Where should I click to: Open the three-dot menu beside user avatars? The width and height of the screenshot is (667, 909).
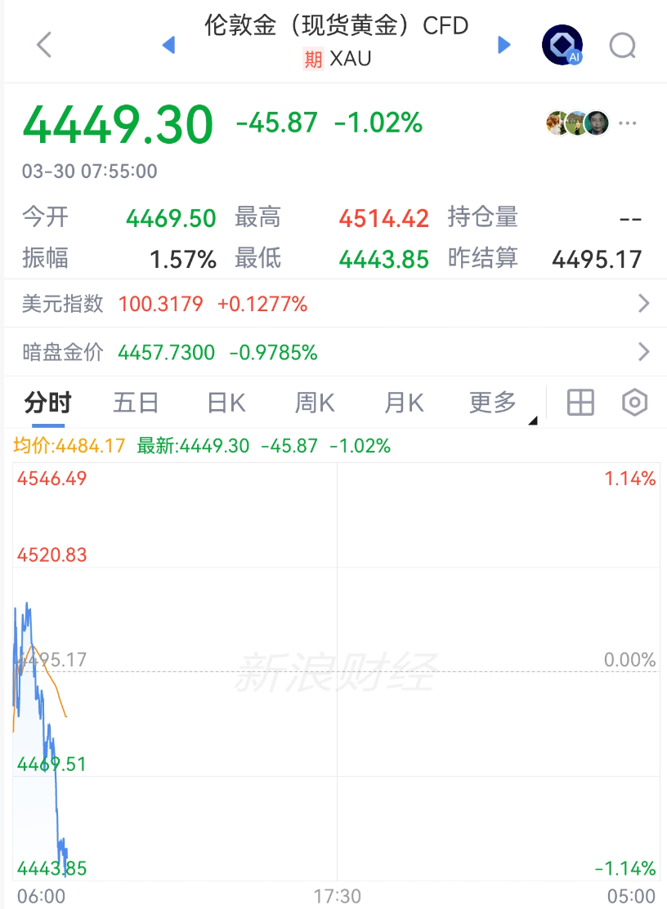(x=628, y=123)
